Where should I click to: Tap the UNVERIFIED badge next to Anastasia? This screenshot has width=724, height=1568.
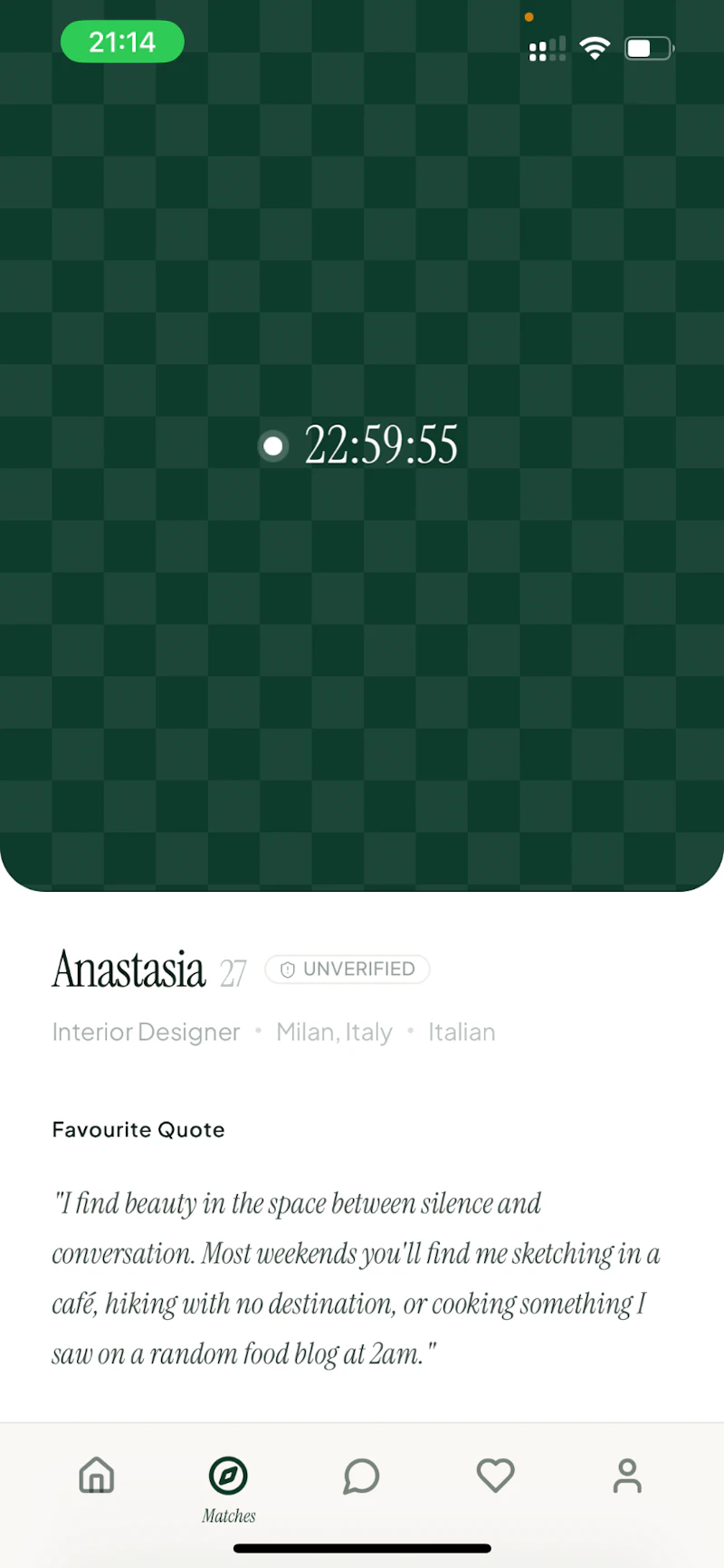point(348,969)
